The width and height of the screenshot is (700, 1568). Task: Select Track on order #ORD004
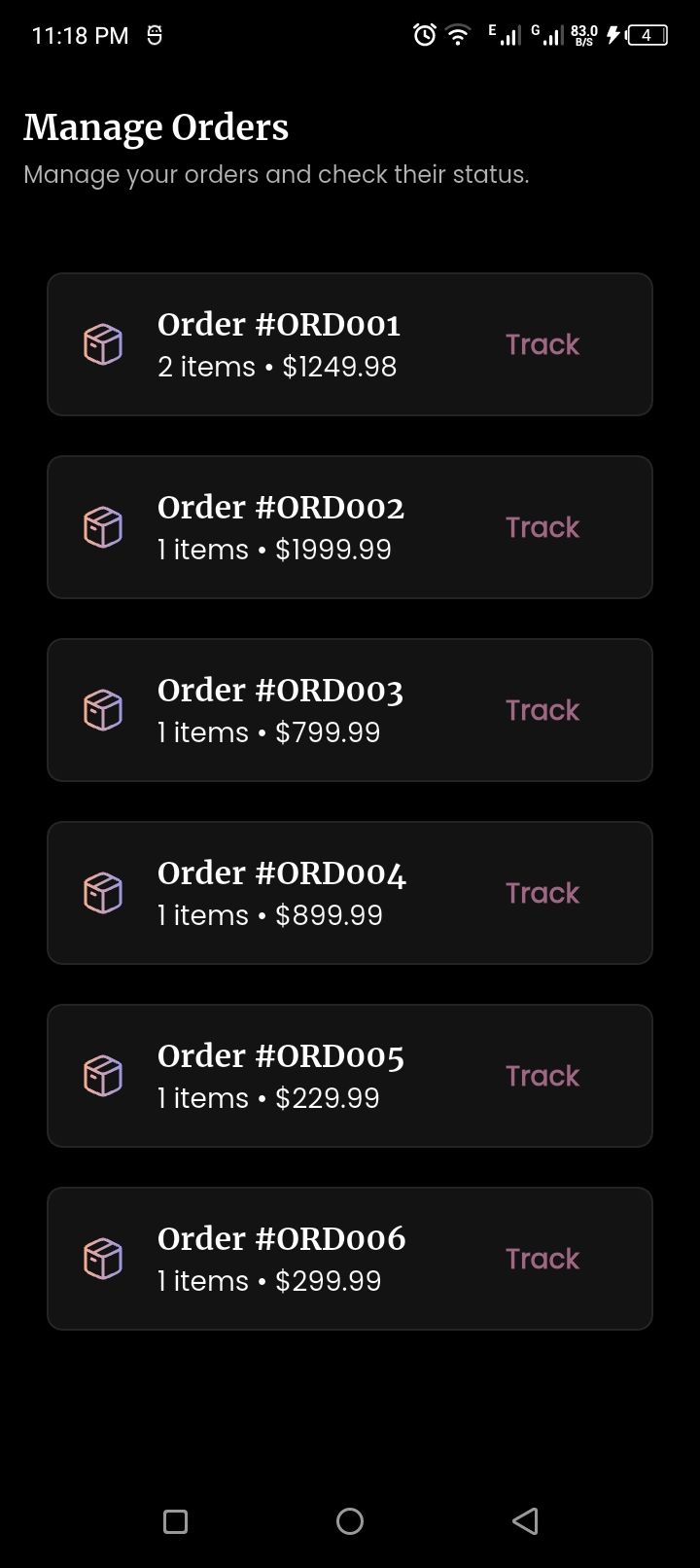click(542, 893)
